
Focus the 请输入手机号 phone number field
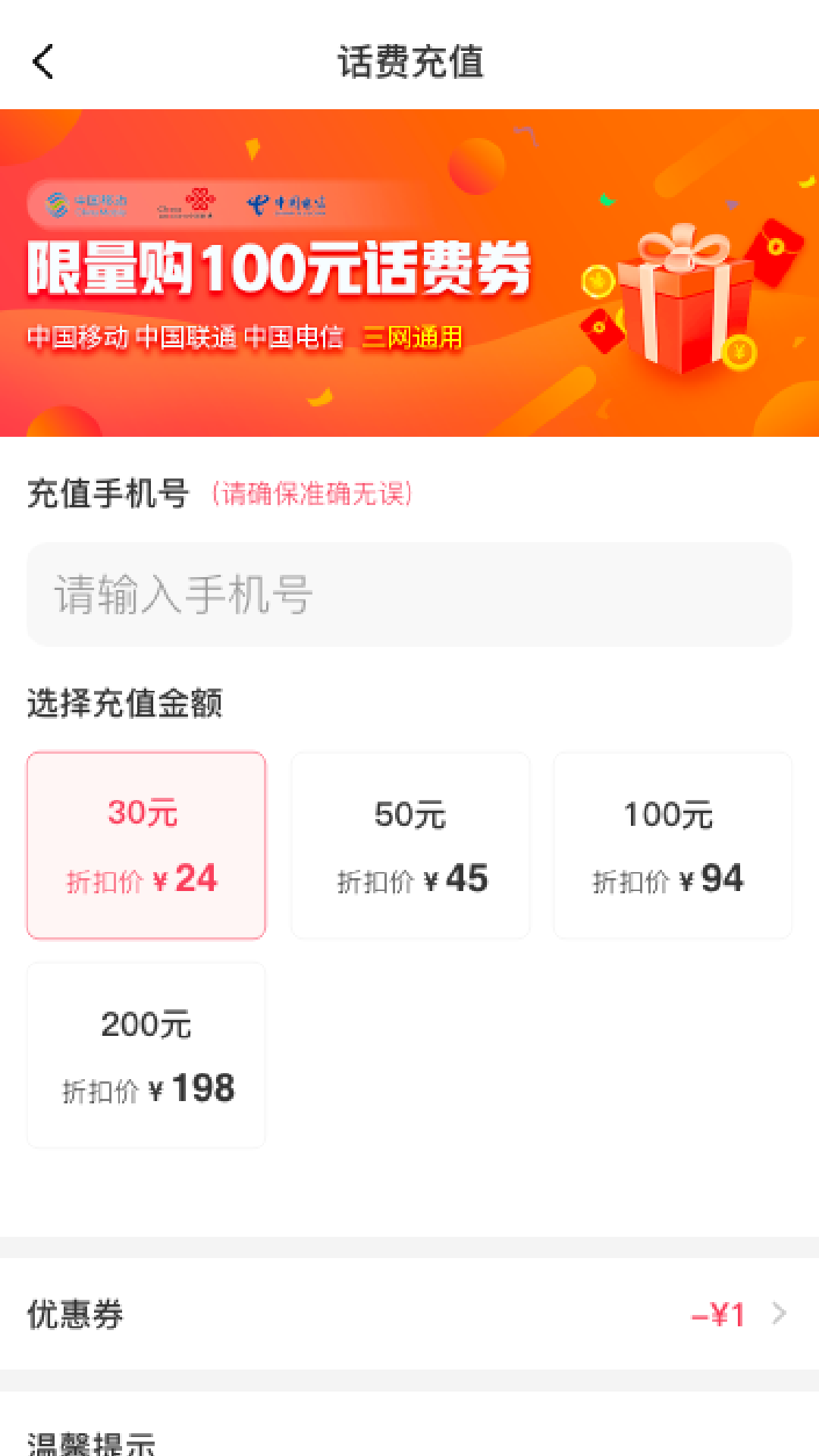(x=409, y=595)
